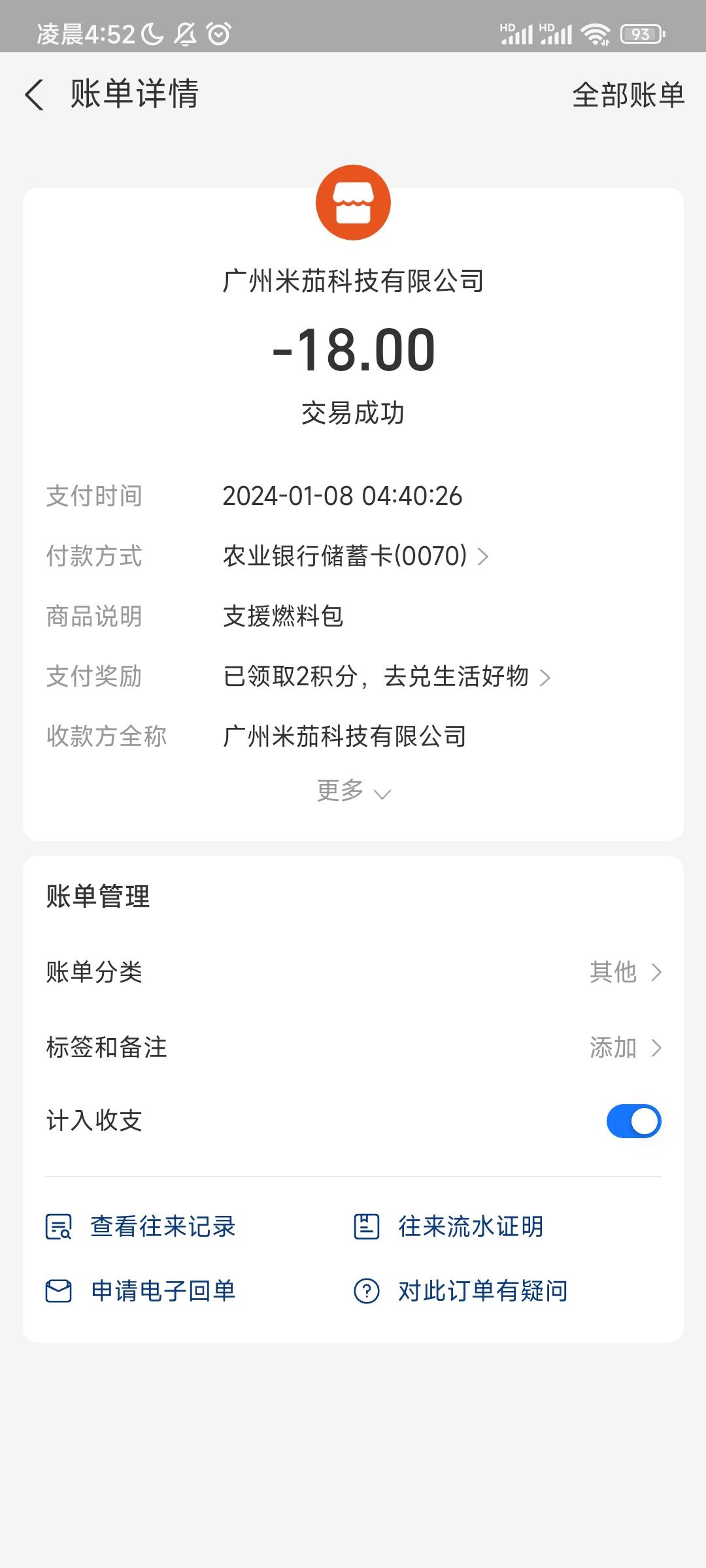
Task: Open 往来流水证明
Action: click(448, 1227)
